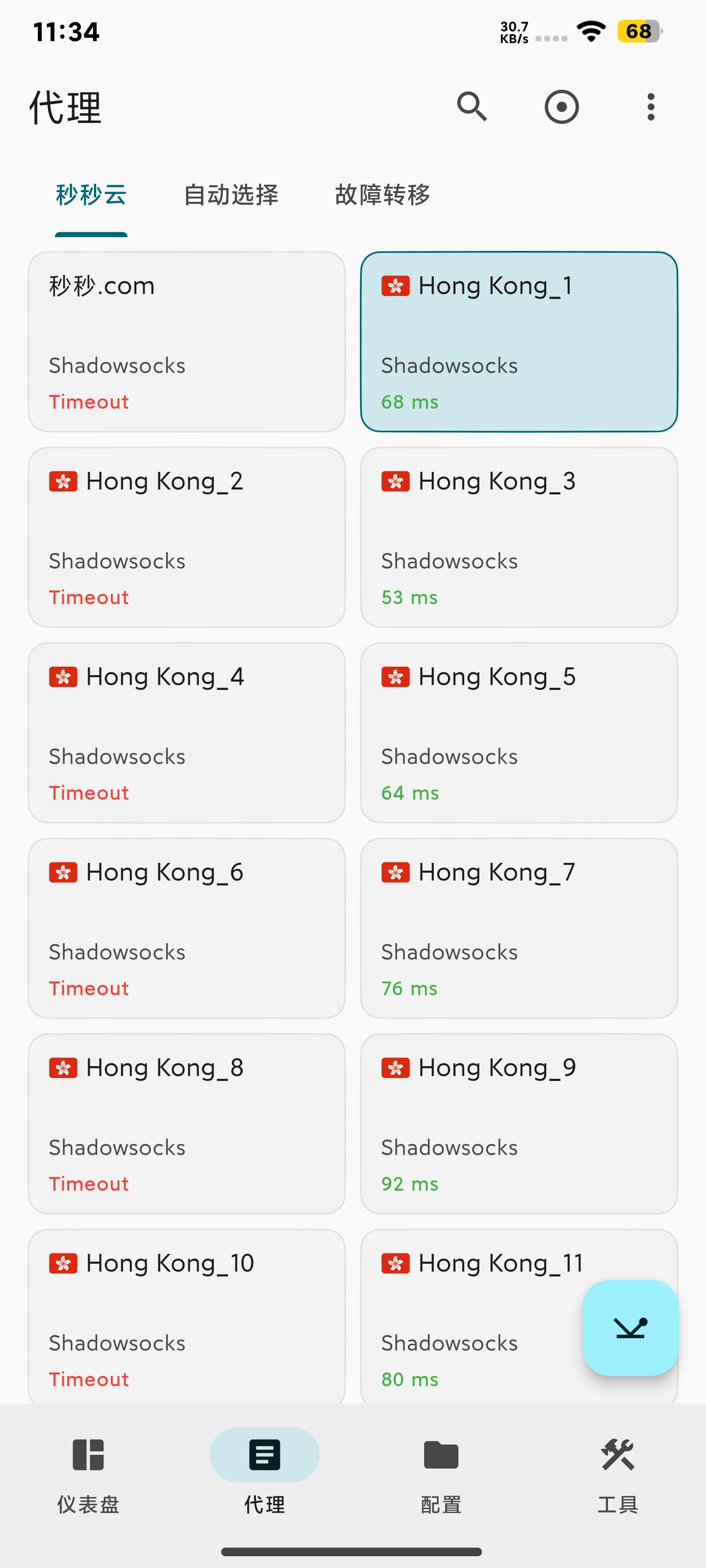The height and width of the screenshot is (1568, 706).
Task: Select the Hong Kong_5 node
Action: coord(518,732)
